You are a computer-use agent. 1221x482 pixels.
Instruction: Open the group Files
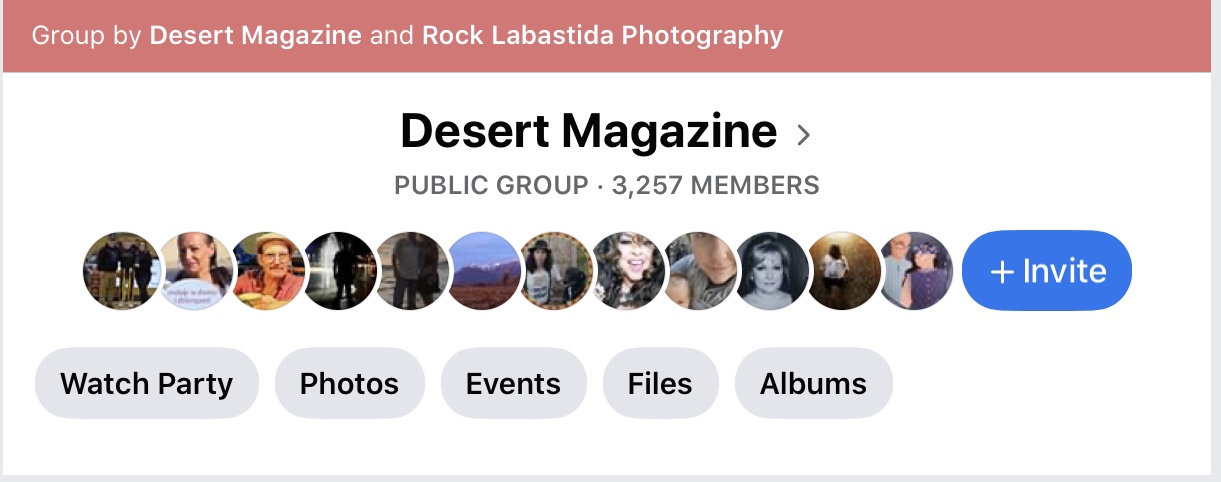(659, 383)
